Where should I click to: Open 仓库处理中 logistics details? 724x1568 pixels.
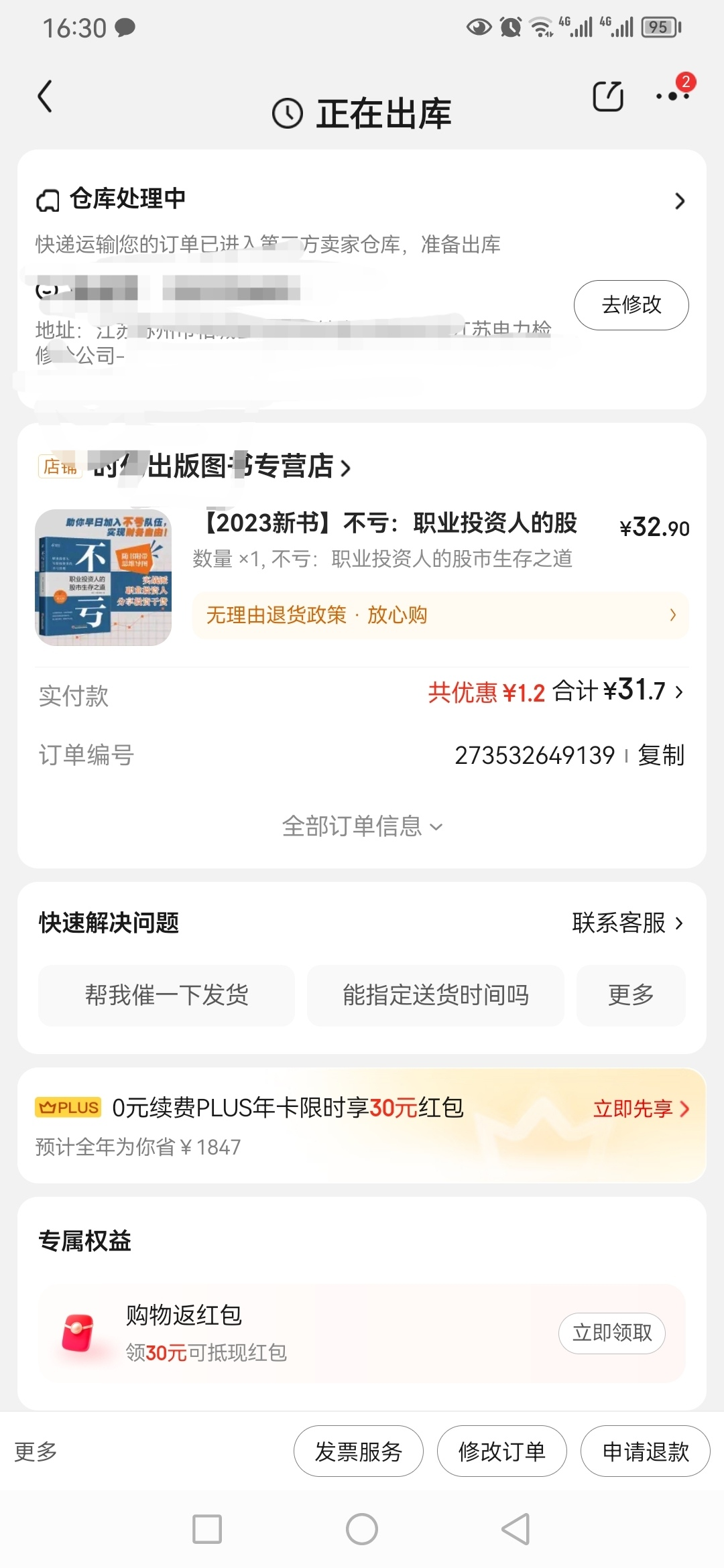[679, 201]
